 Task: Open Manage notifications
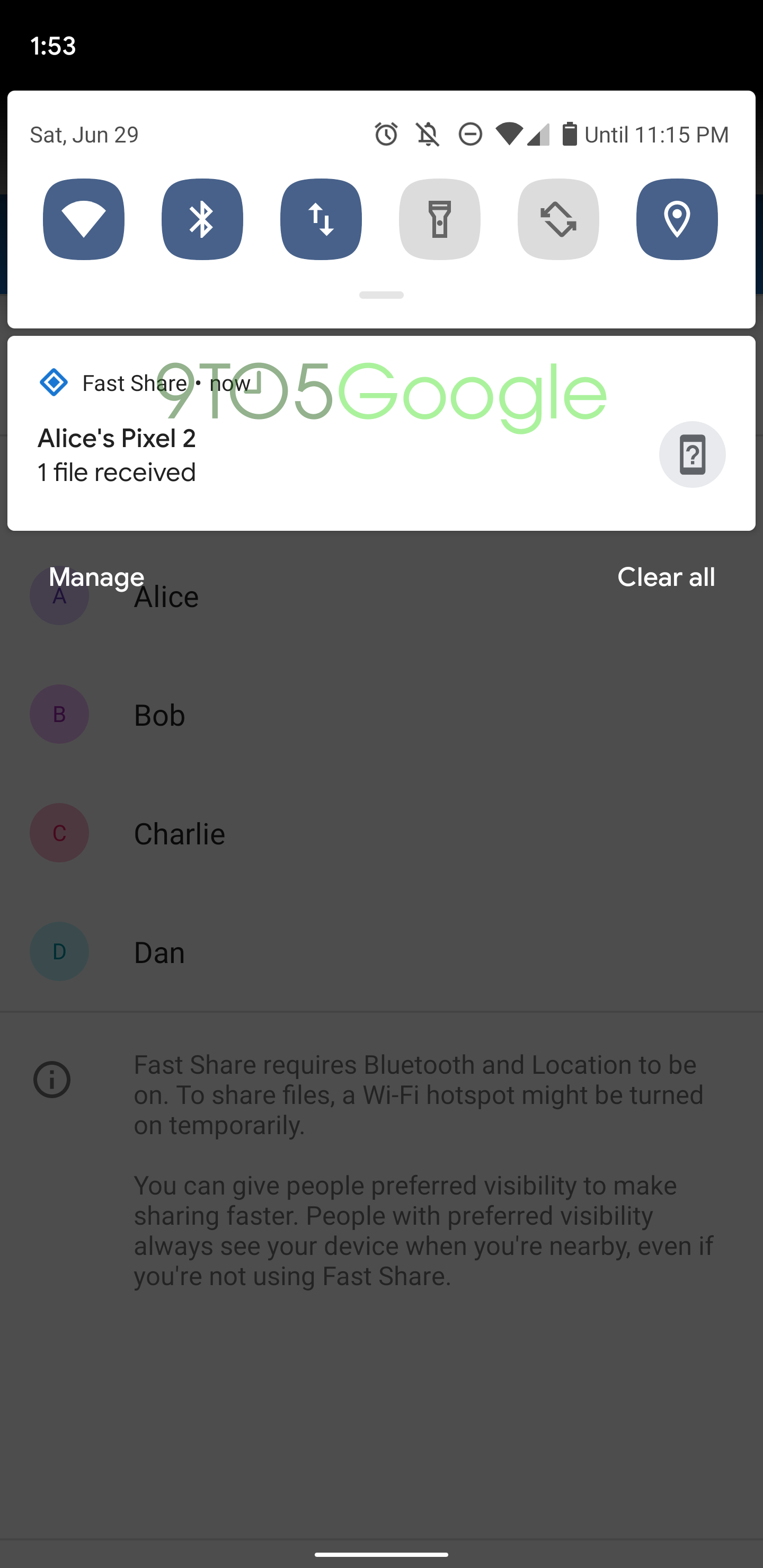click(x=96, y=576)
